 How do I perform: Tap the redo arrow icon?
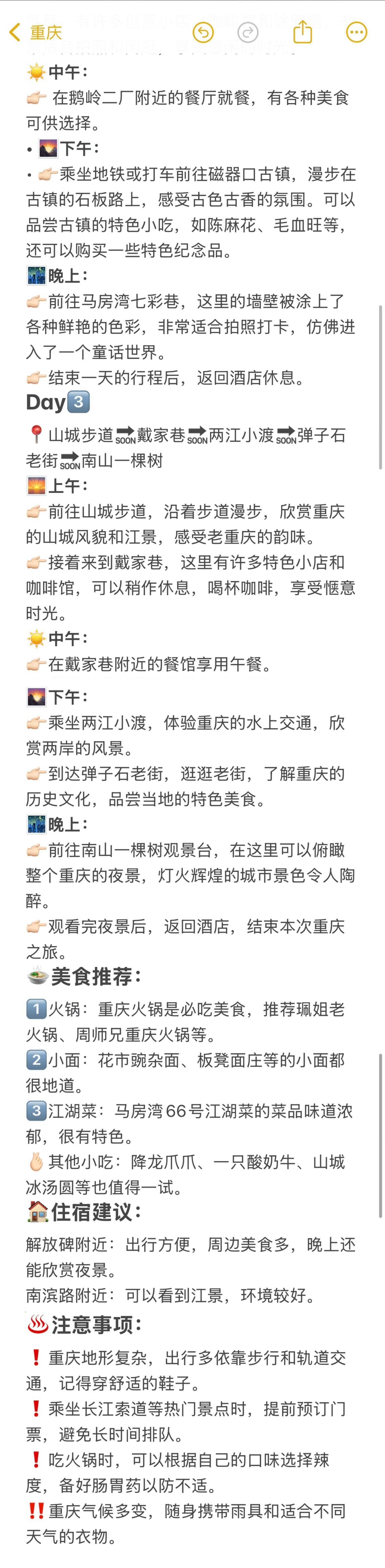(248, 32)
